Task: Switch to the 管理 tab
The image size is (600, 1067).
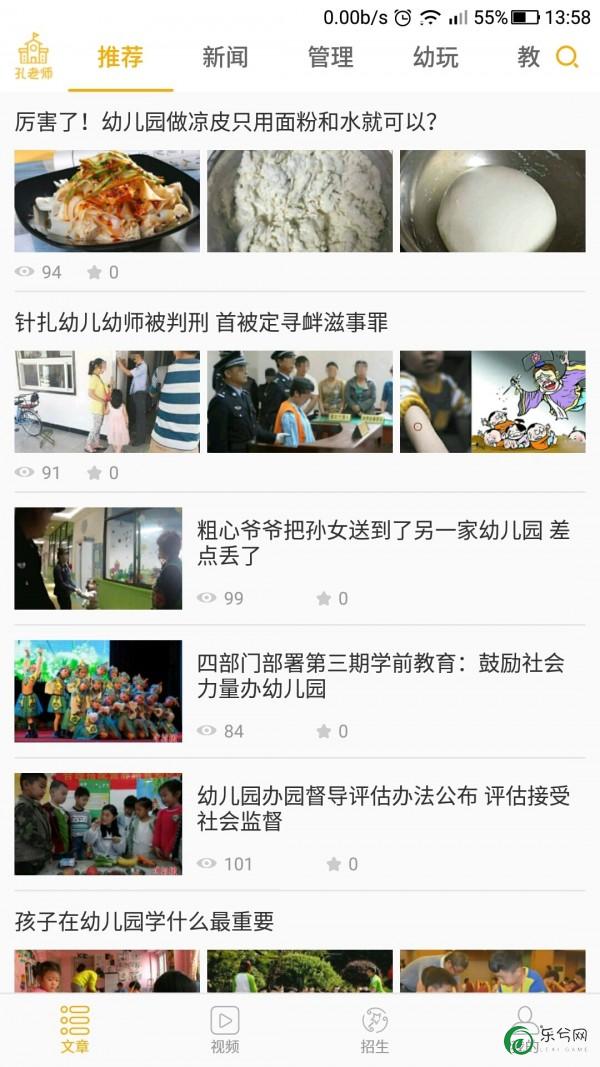Action: pos(330,57)
